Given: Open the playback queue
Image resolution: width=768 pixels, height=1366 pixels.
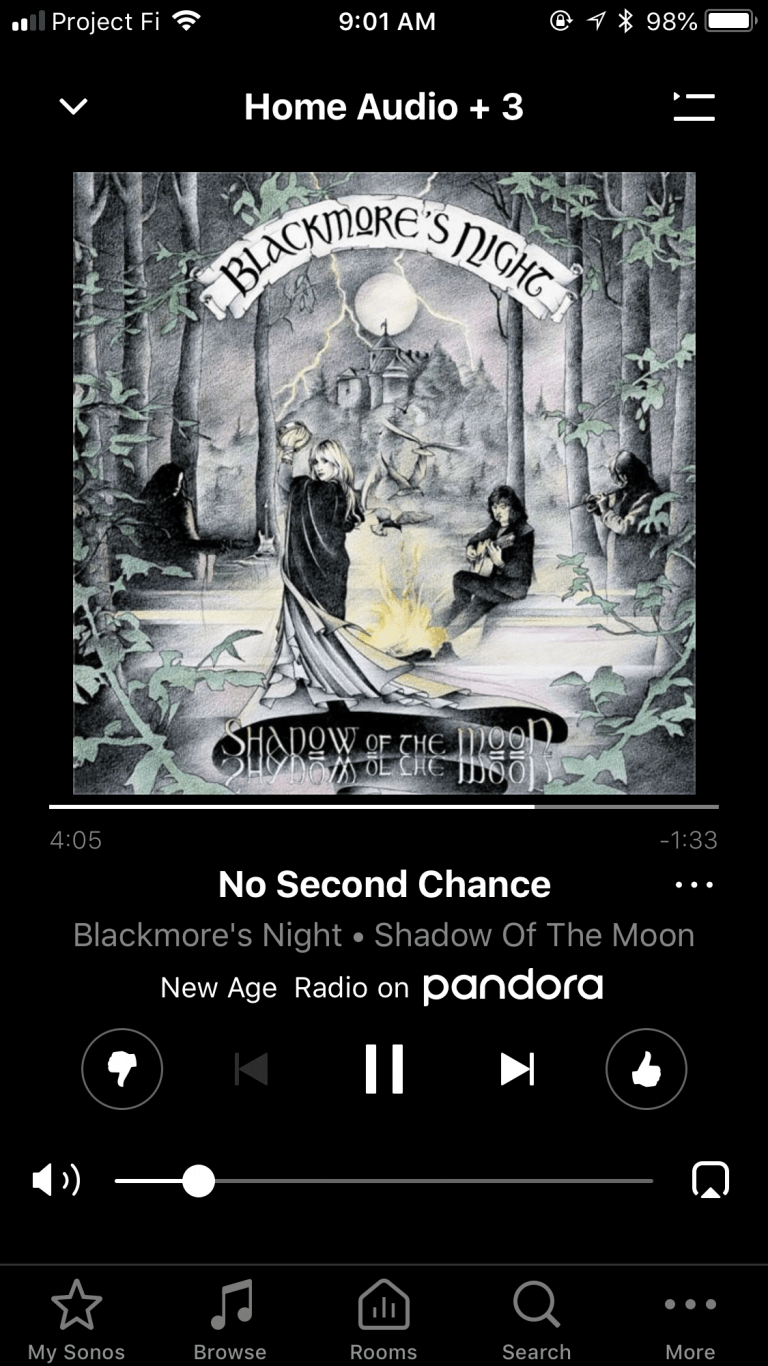Looking at the screenshot, I should [694, 107].
